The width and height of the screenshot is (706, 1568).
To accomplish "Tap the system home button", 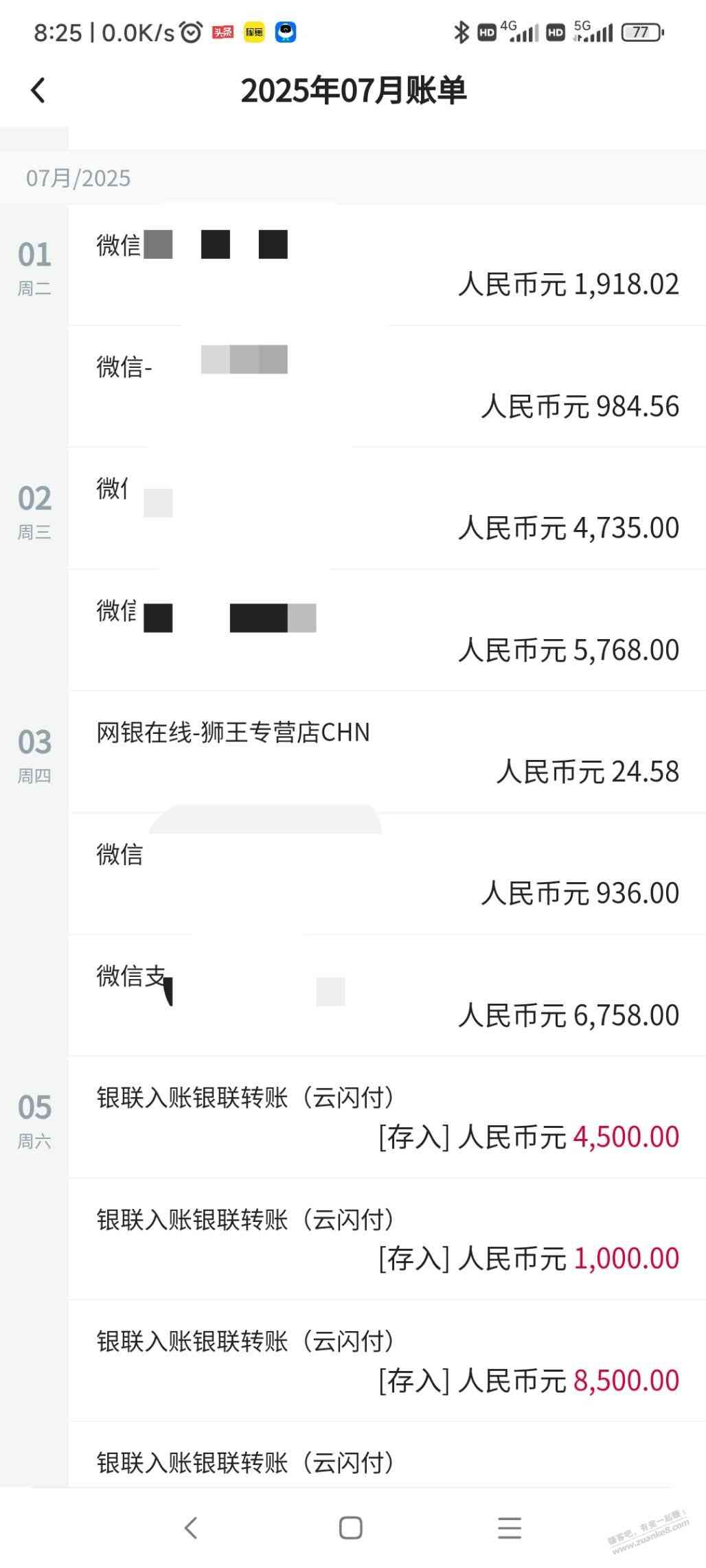I will pyautogui.click(x=351, y=1528).
